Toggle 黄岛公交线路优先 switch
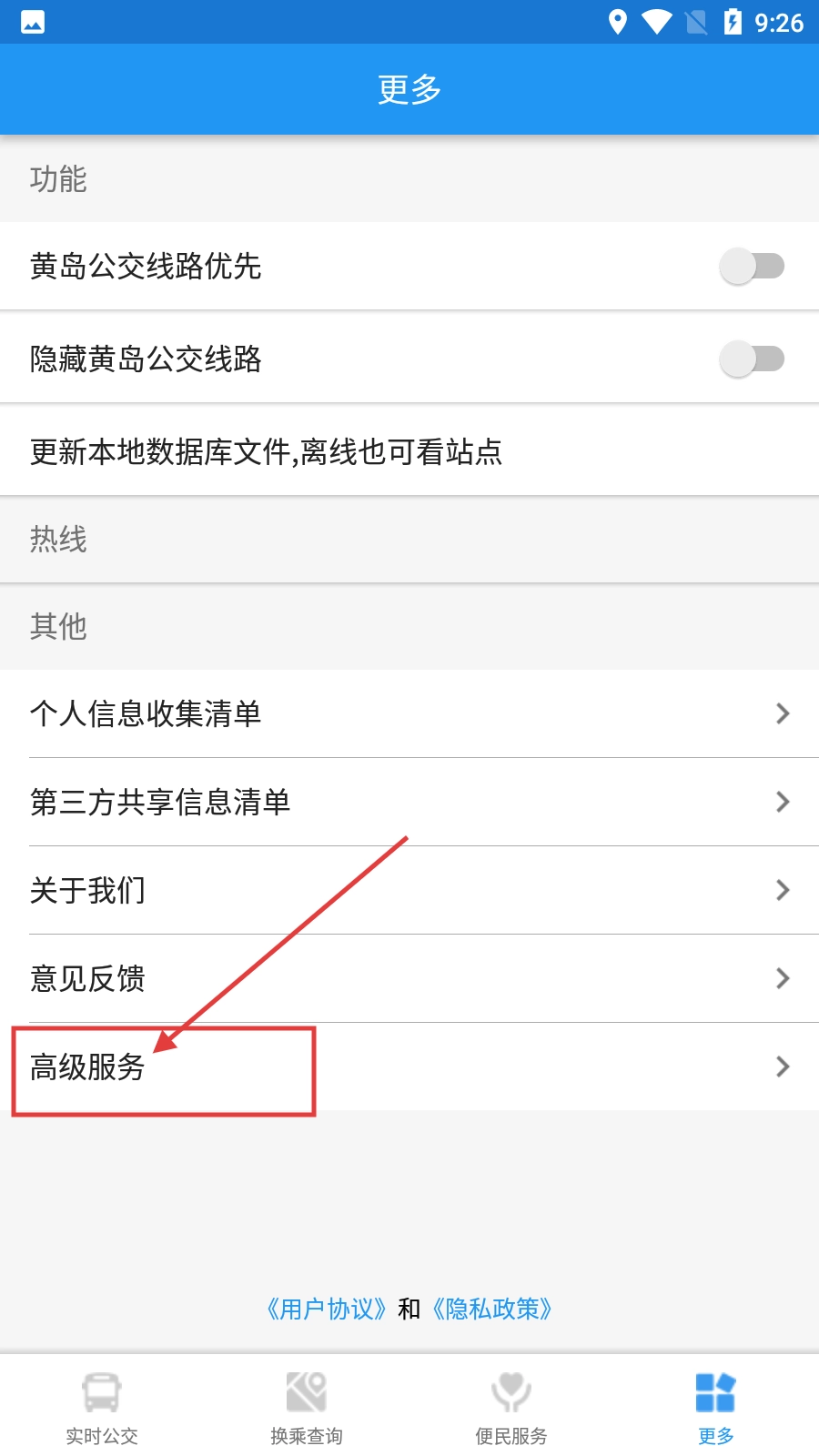 tap(752, 266)
